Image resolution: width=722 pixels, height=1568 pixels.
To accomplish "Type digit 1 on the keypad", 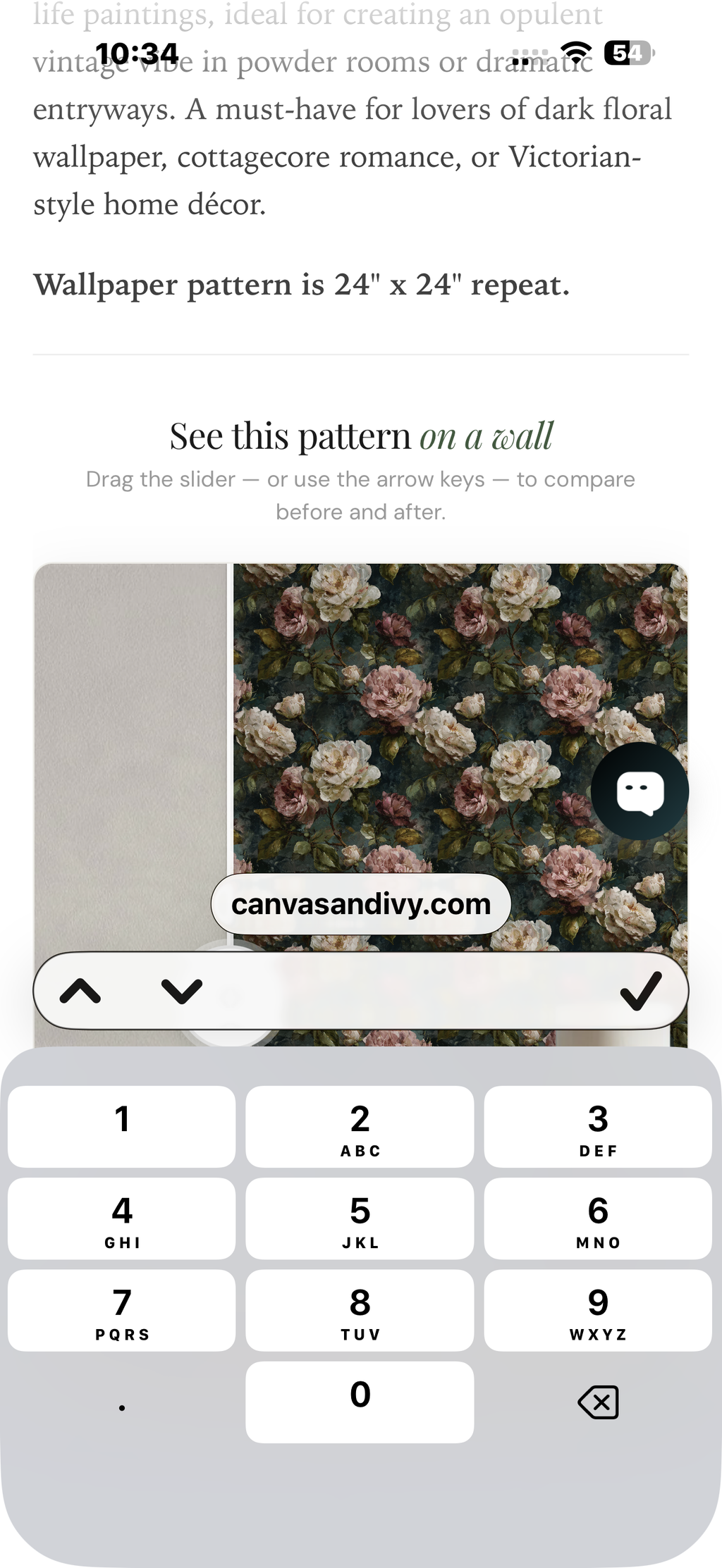I will 122,1126.
